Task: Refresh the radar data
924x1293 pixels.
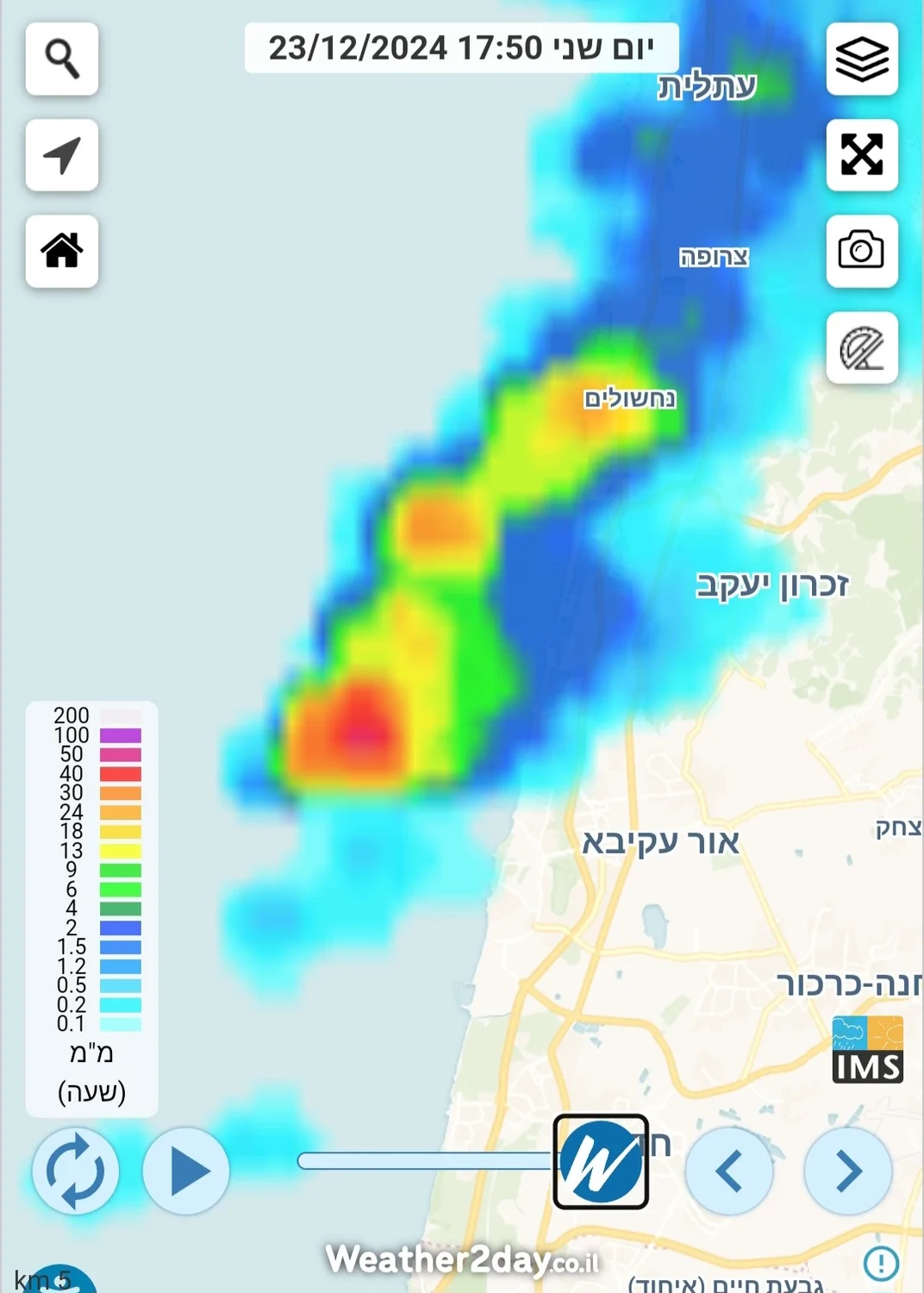Action: tap(76, 1171)
